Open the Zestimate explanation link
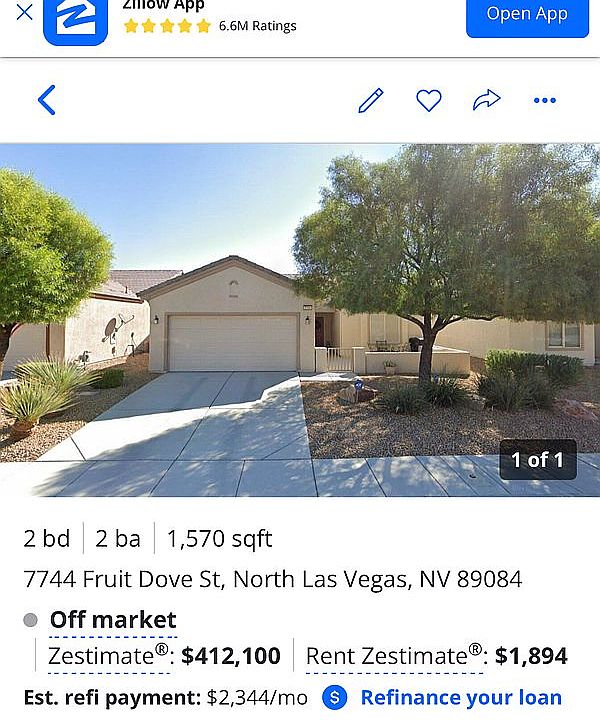 click(108, 657)
